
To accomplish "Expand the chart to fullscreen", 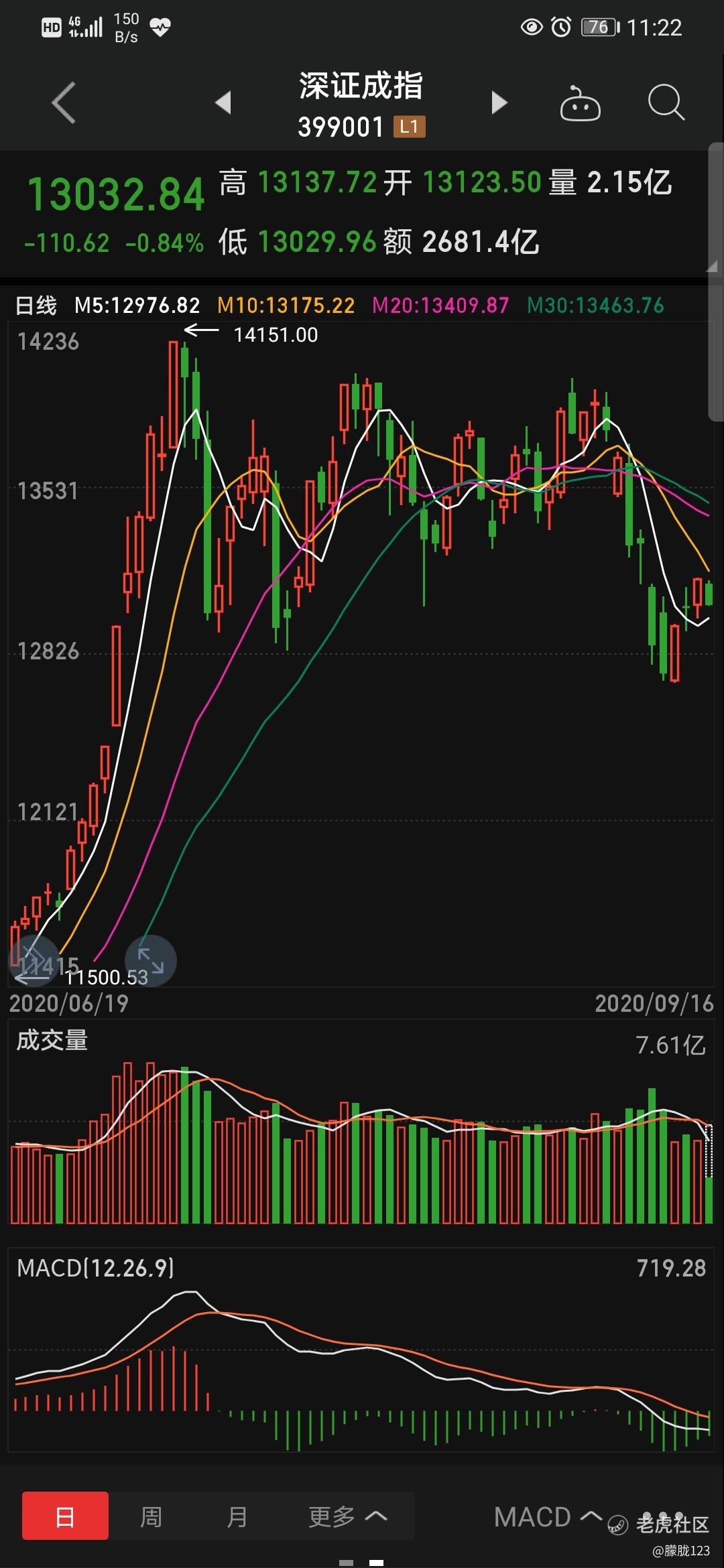I will click(x=151, y=961).
